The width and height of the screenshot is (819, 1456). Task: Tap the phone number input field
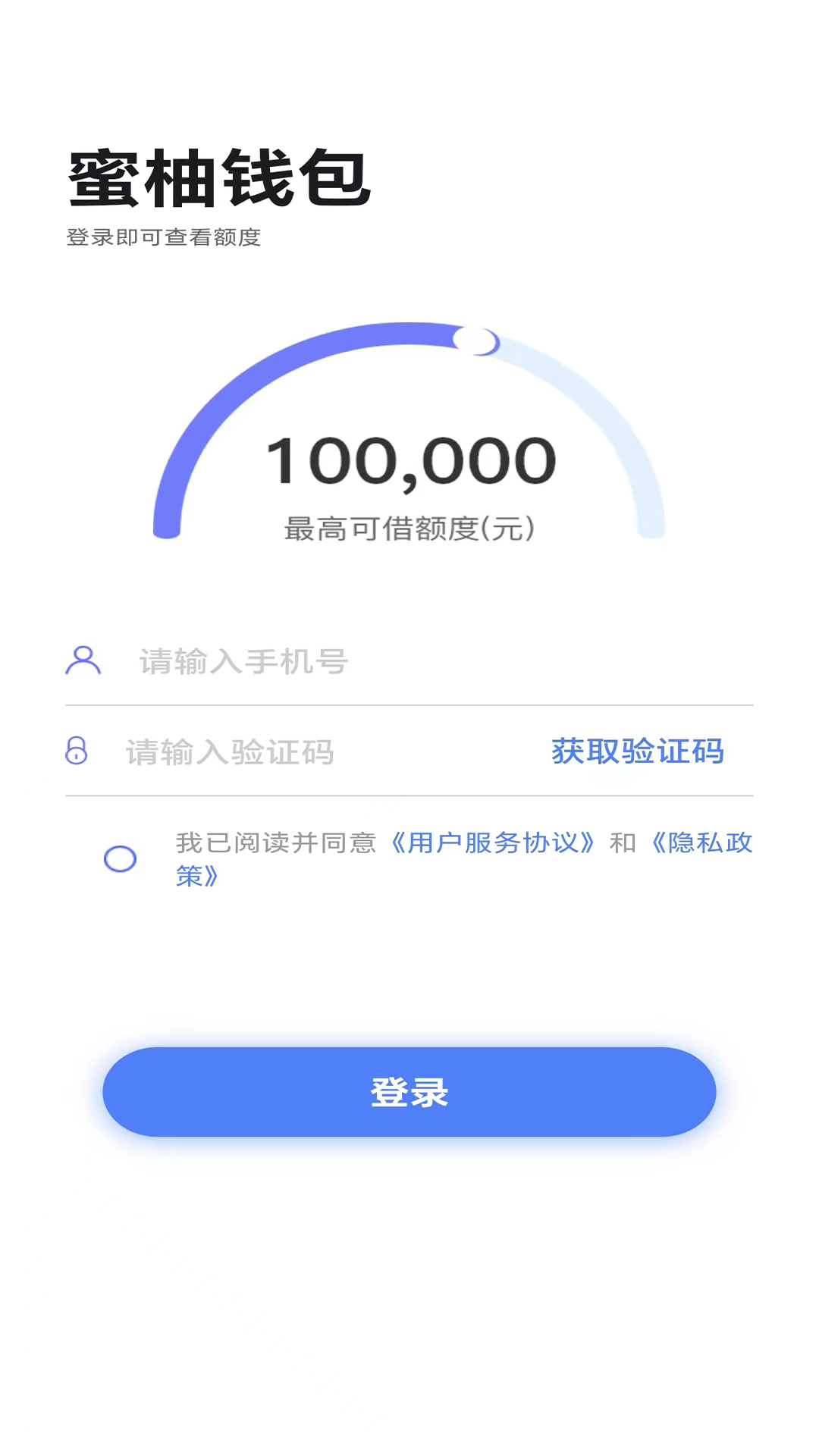[x=425, y=662]
